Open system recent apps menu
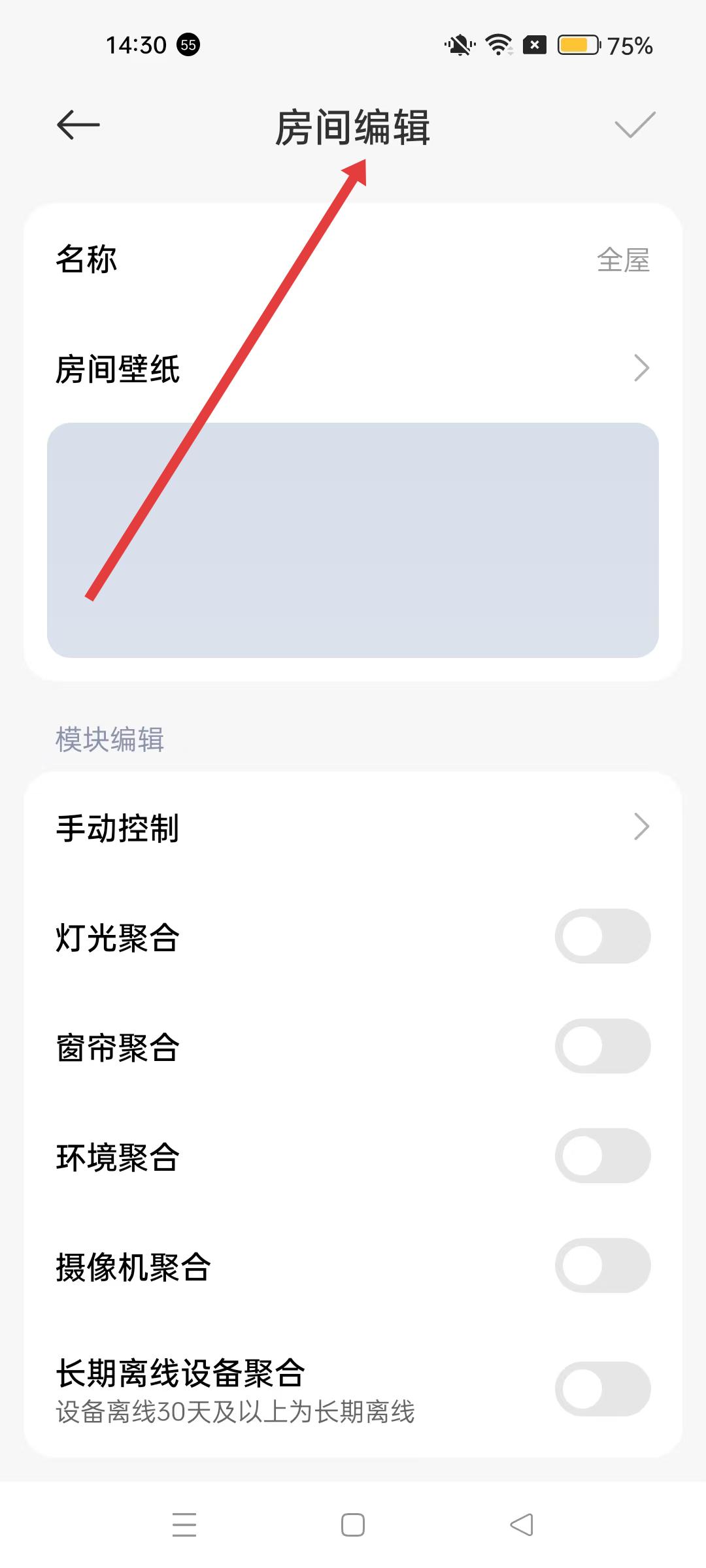The image size is (706, 1568). coord(184,1525)
